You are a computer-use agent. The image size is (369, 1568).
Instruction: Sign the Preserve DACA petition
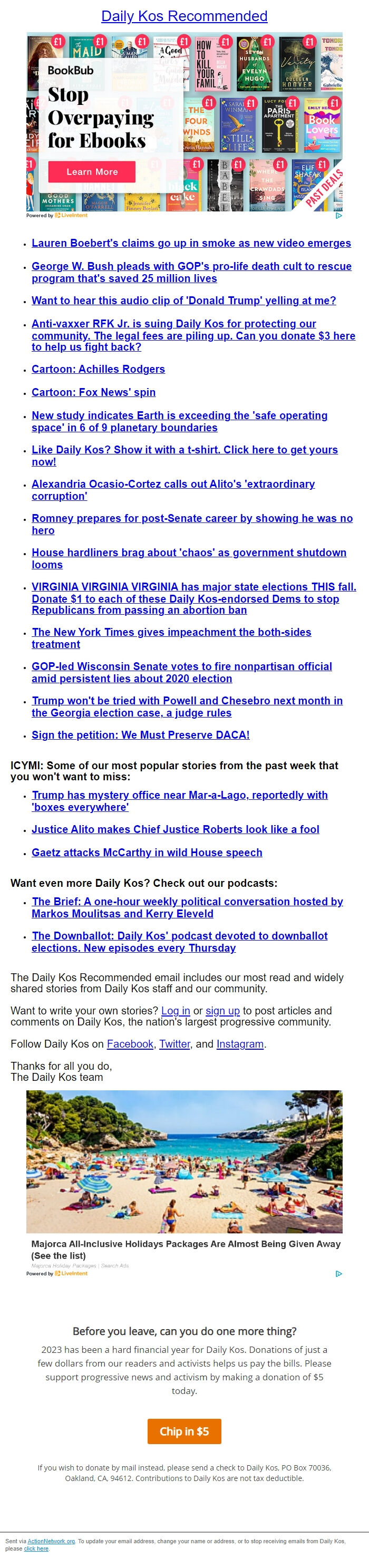[x=140, y=734]
